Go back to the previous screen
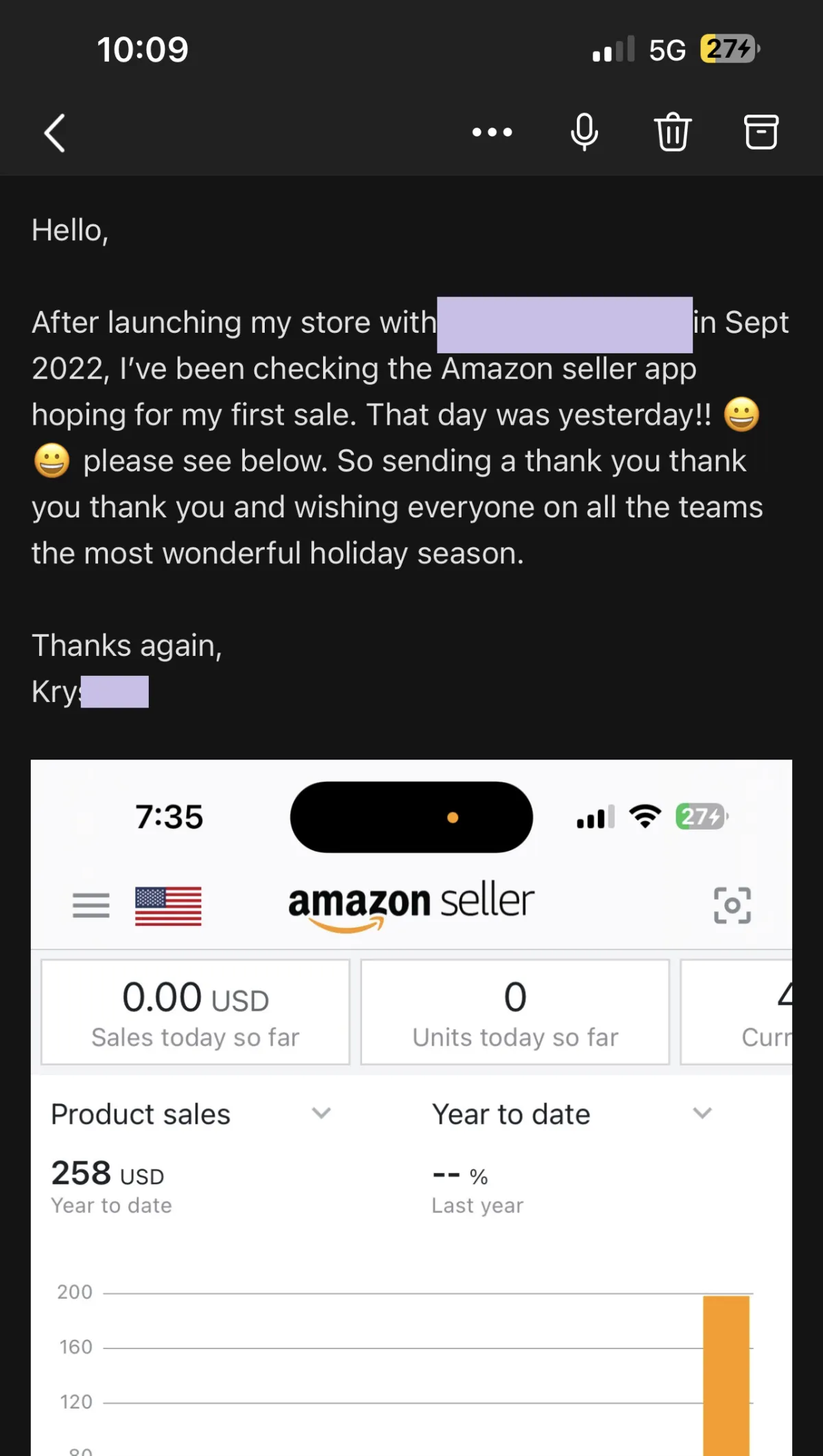823x1456 pixels. 55,132
